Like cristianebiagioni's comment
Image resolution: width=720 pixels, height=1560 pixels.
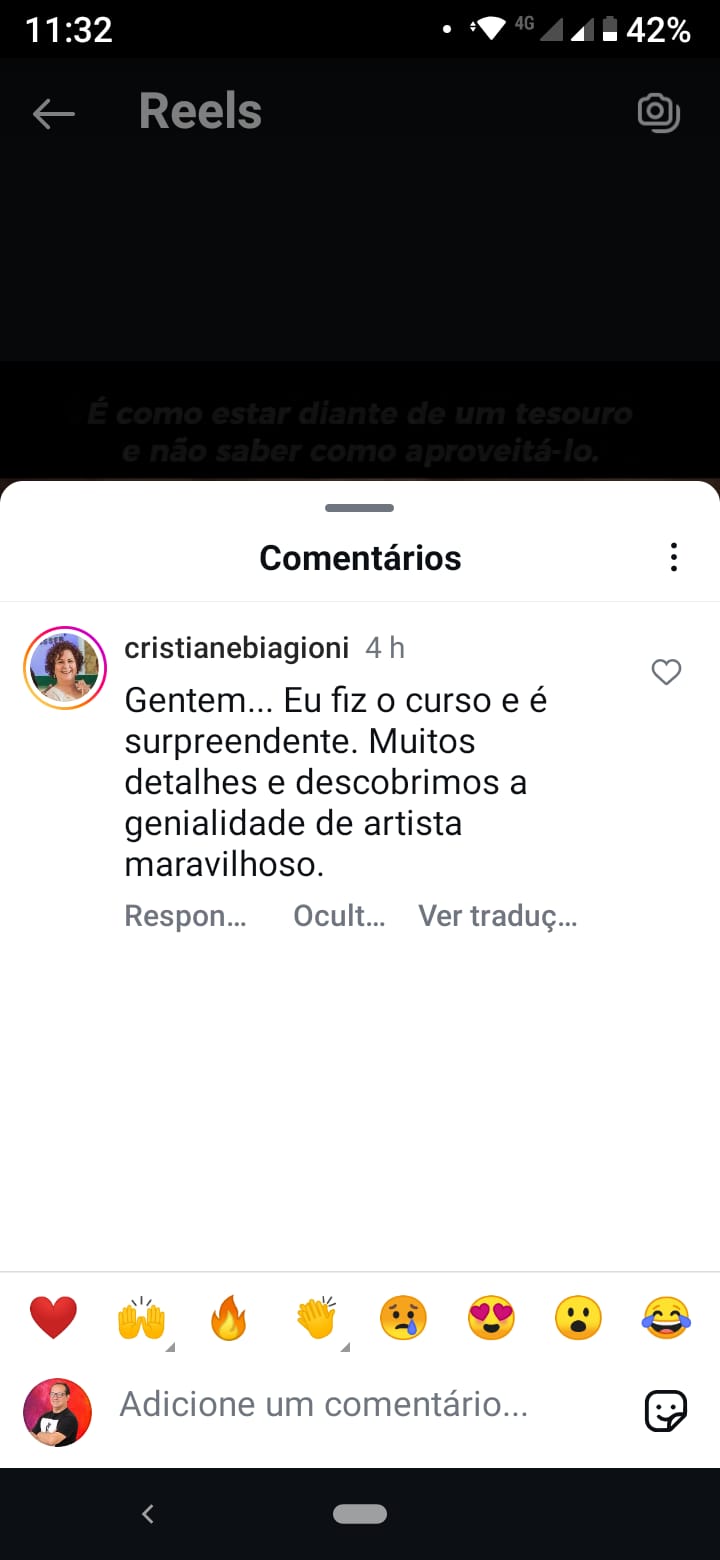(666, 673)
